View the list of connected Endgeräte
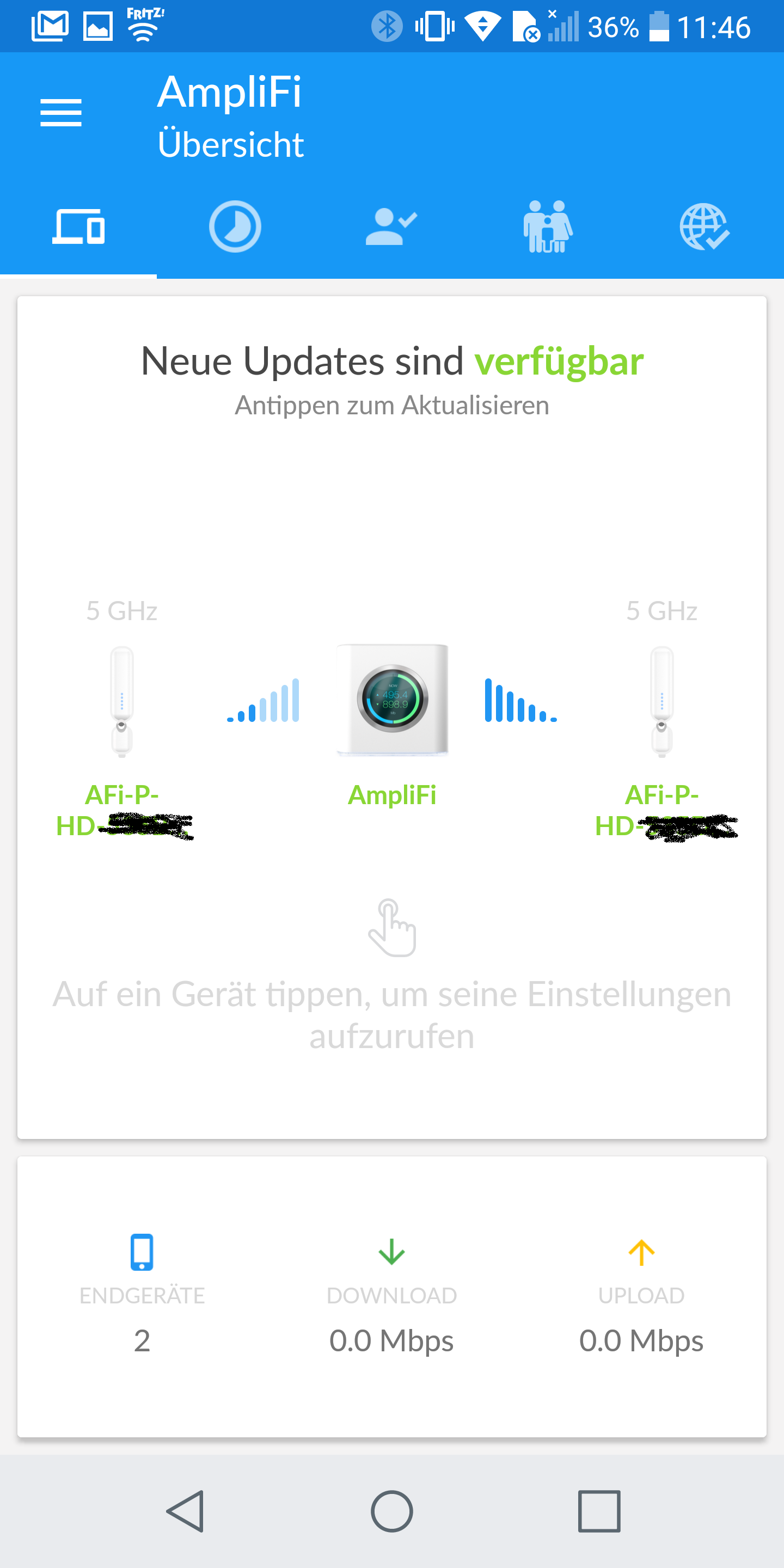The width and height of the screenshot is (784, 1568). click(x=142, y=1294)
